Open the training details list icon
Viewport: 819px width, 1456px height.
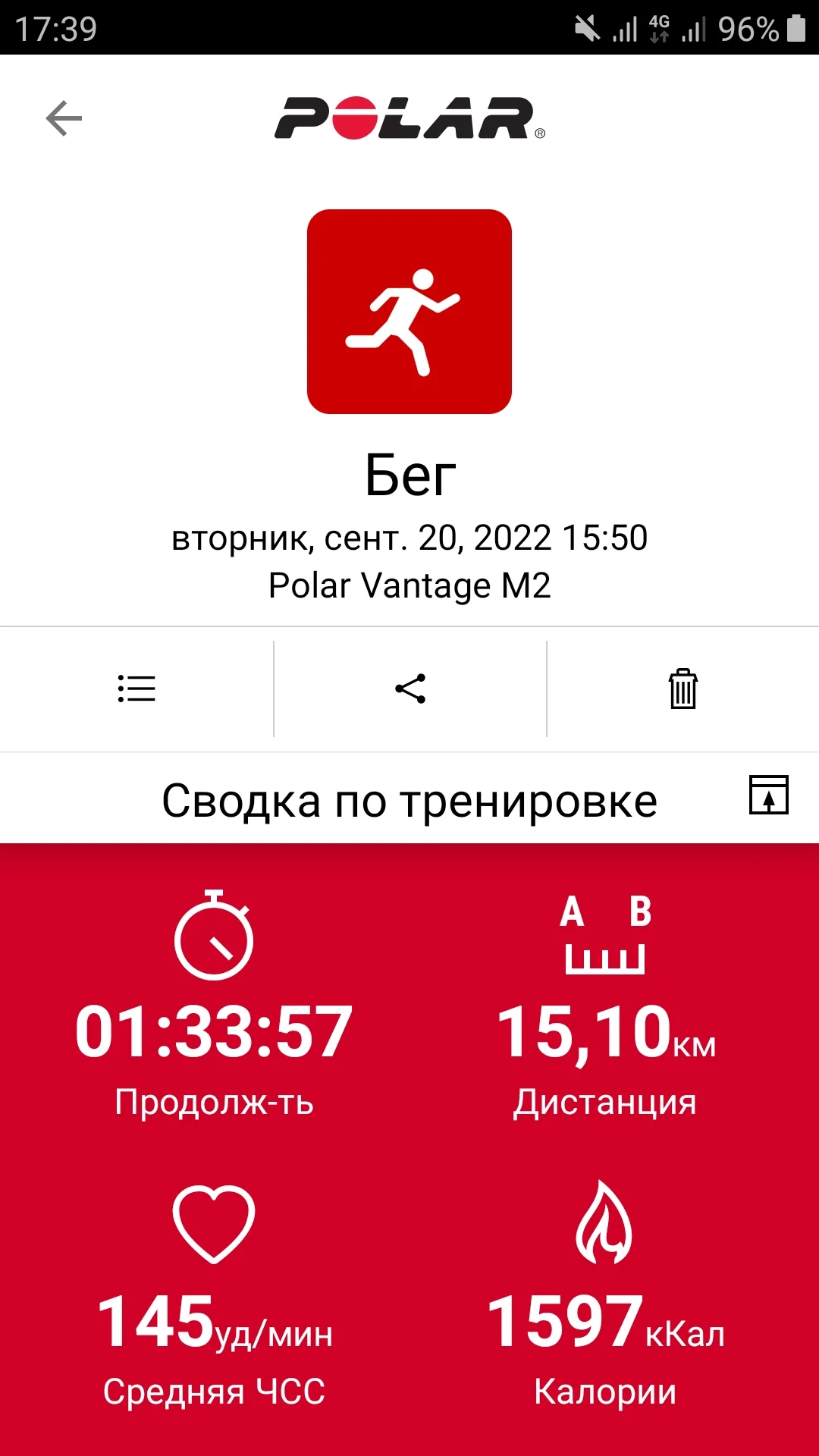point(136,689)
